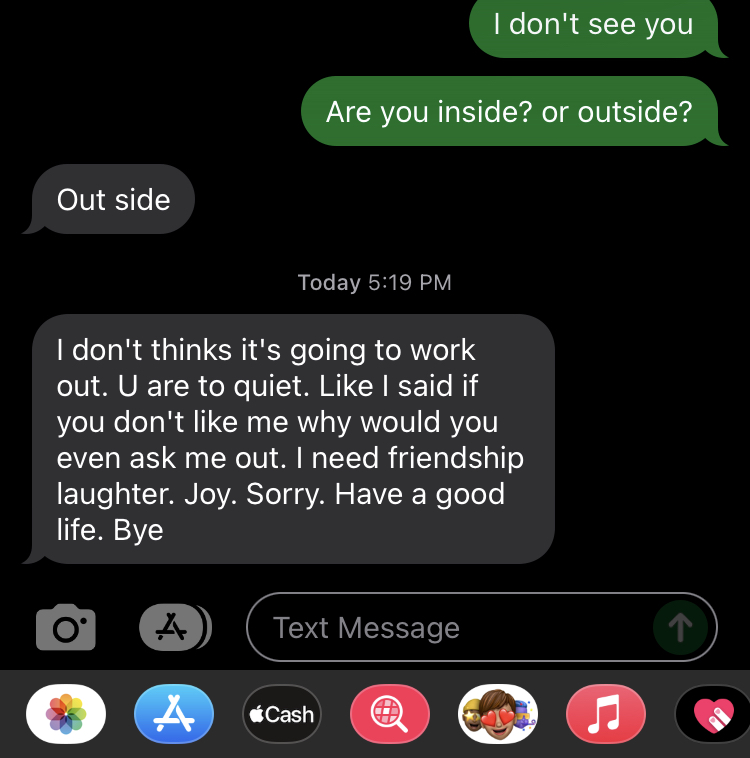Open the image search app with globe icon
Screen dimensions: 750x758
point(389,715)
